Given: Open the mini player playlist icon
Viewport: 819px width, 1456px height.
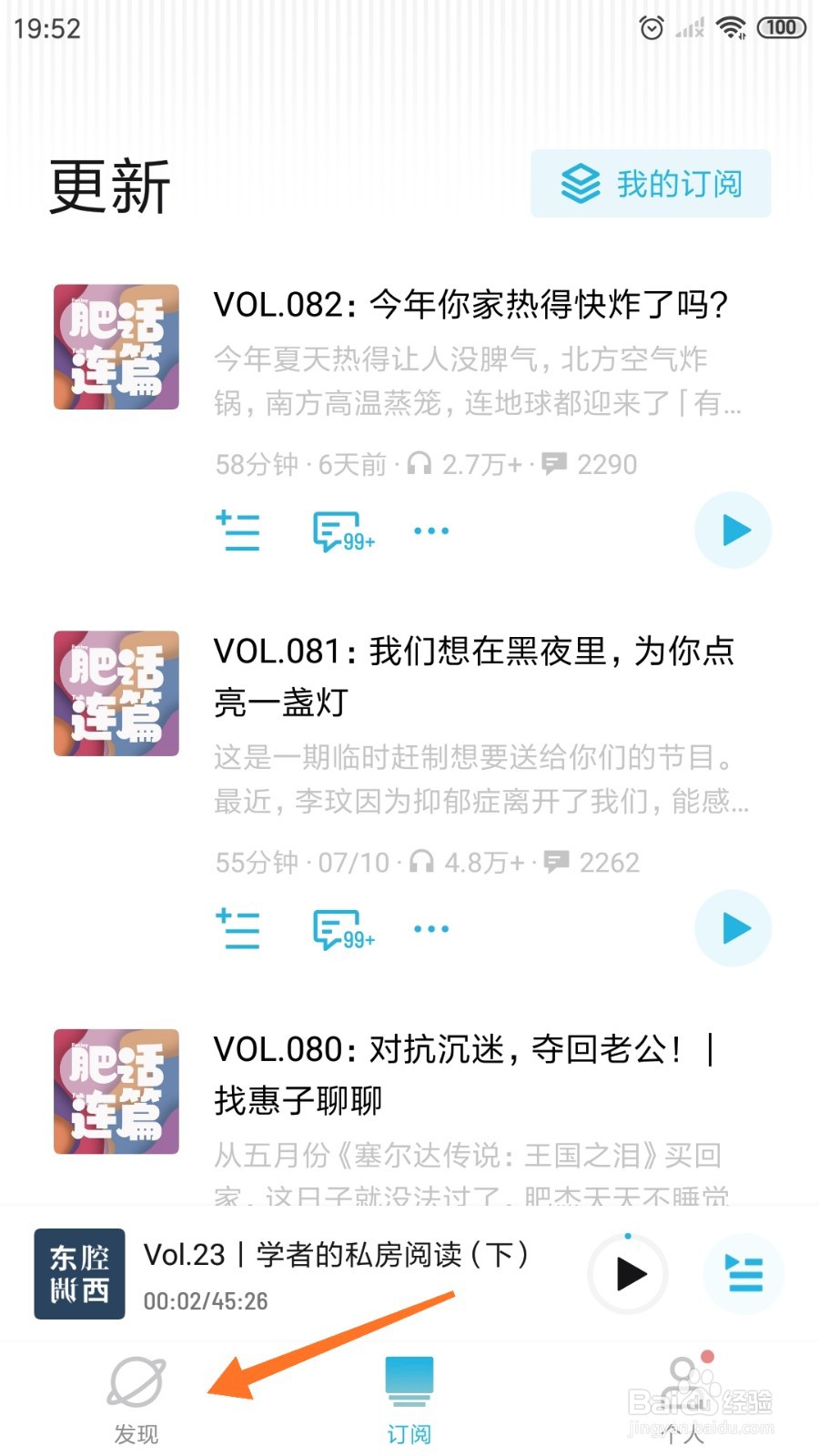Looking at the screenshot, I should 744,1276.
